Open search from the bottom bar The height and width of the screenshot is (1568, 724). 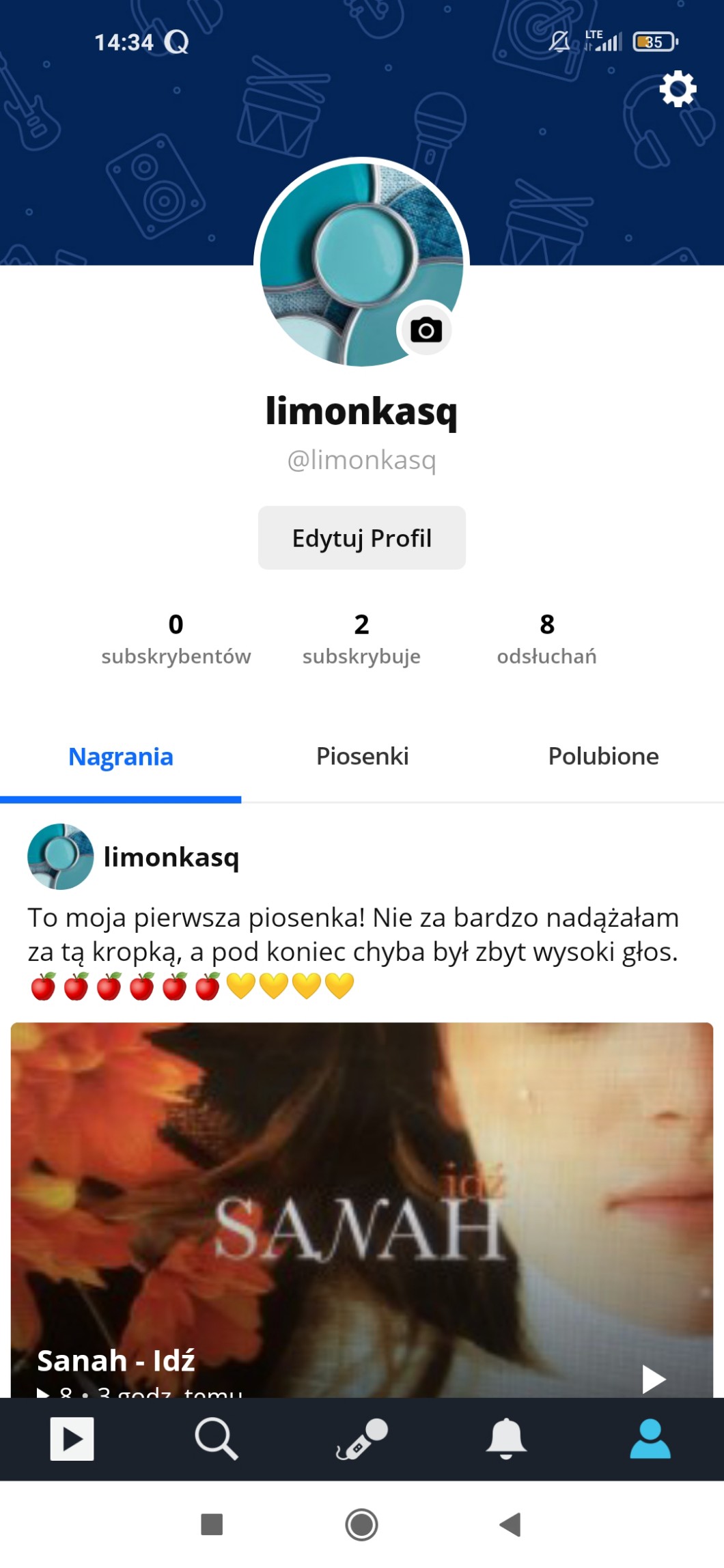coord(217,1439)
